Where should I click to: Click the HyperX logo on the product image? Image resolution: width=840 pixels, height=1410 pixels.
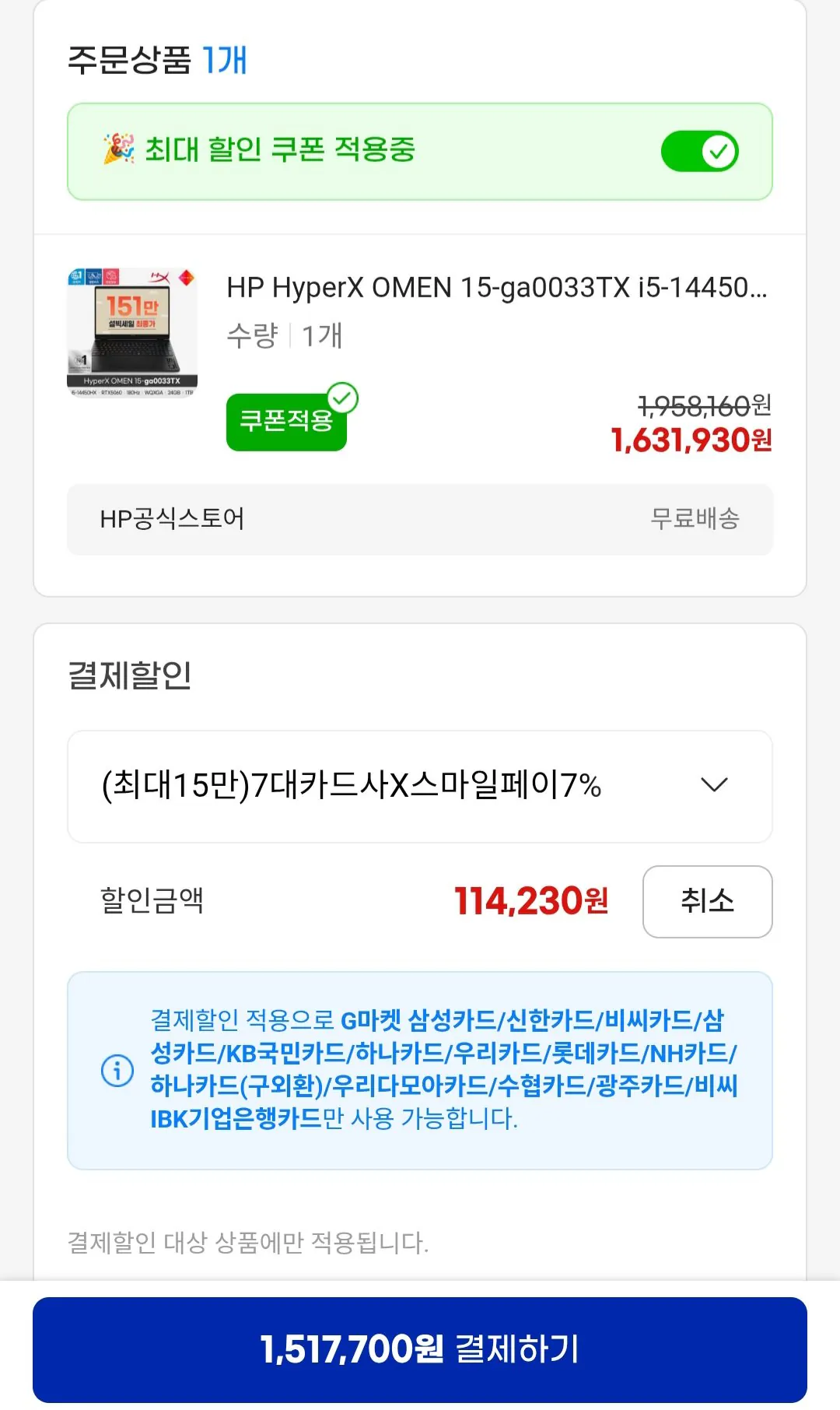159,277
